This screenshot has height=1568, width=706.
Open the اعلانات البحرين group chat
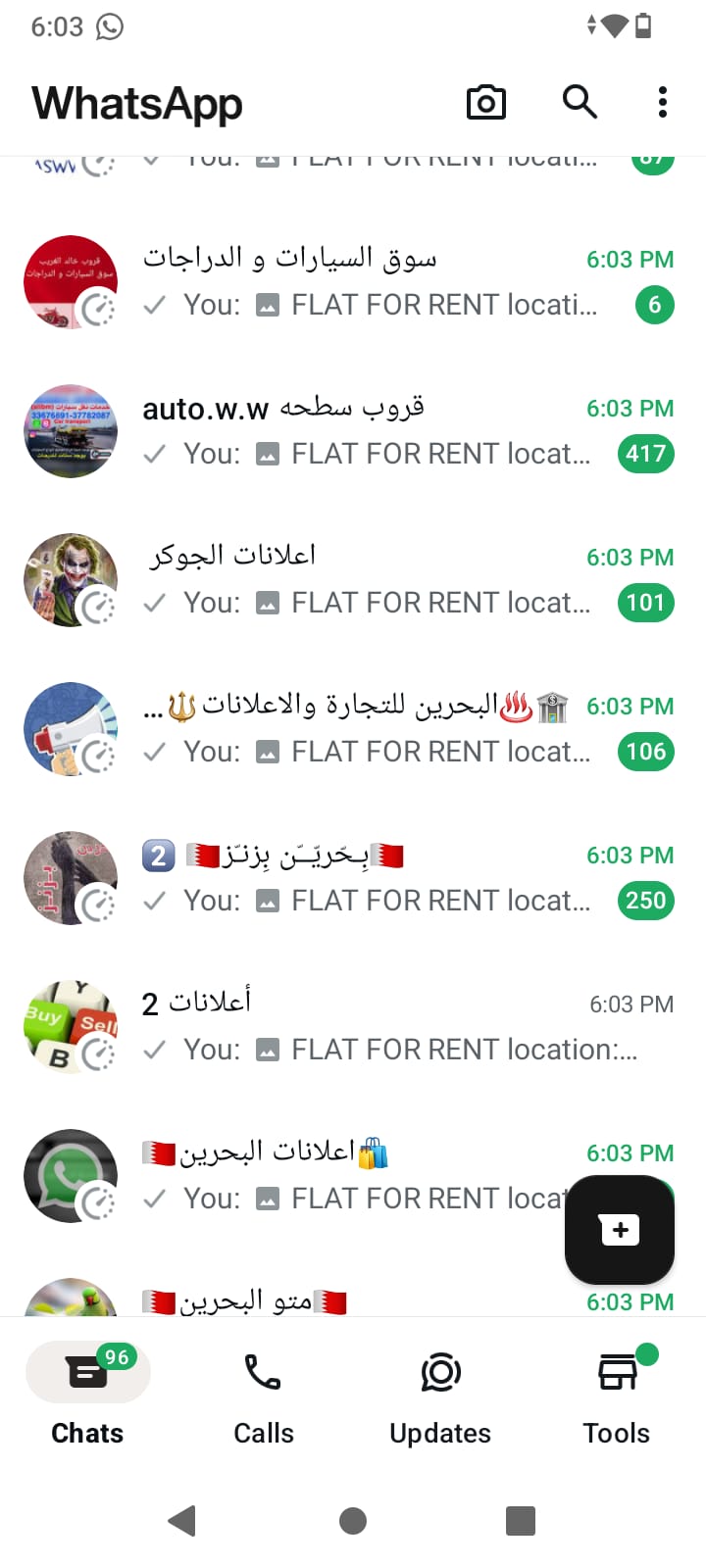[x=353, y=1176]
